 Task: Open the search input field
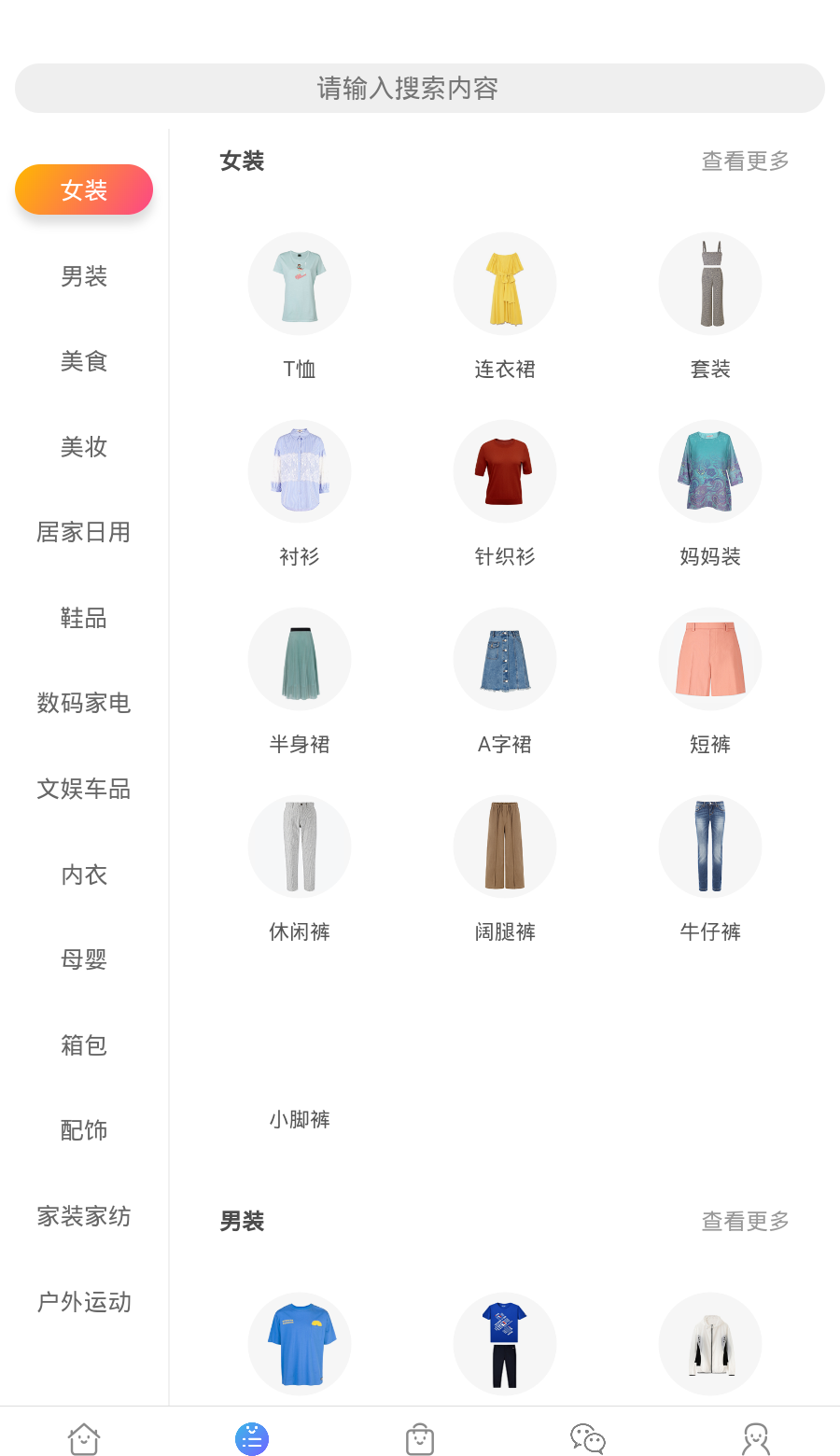click(x=420, y=89)
